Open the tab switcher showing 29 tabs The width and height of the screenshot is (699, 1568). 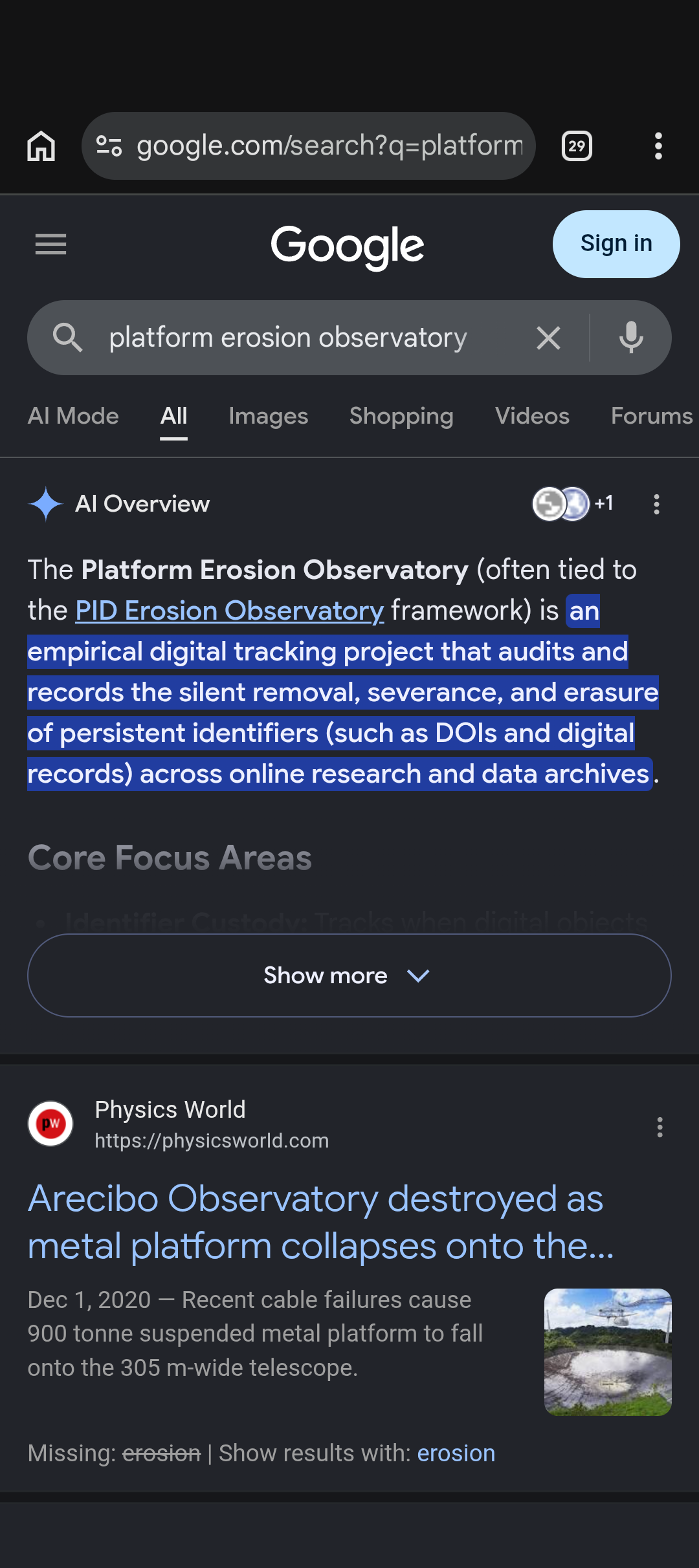click(577, 146)
